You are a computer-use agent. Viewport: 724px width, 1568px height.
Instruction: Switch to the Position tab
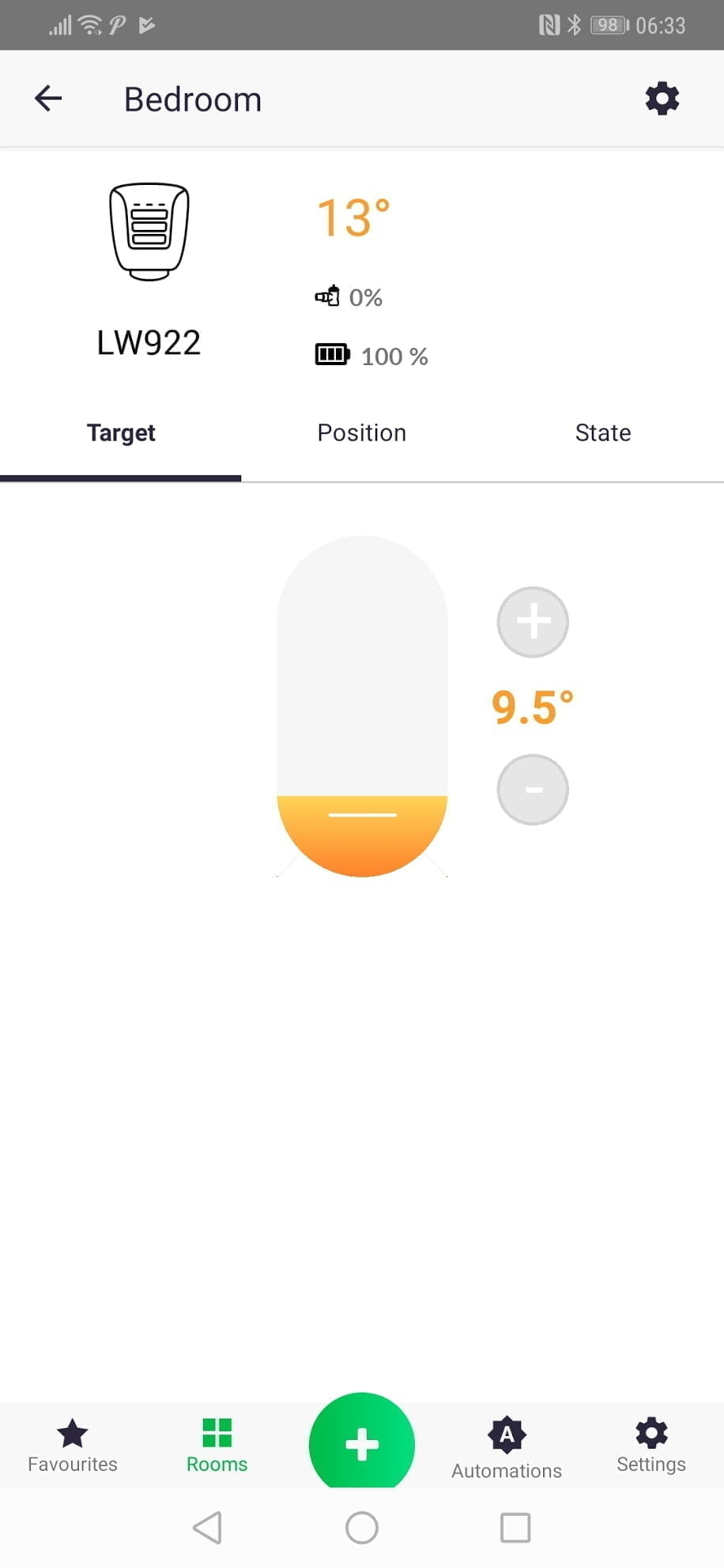point(361,433)
